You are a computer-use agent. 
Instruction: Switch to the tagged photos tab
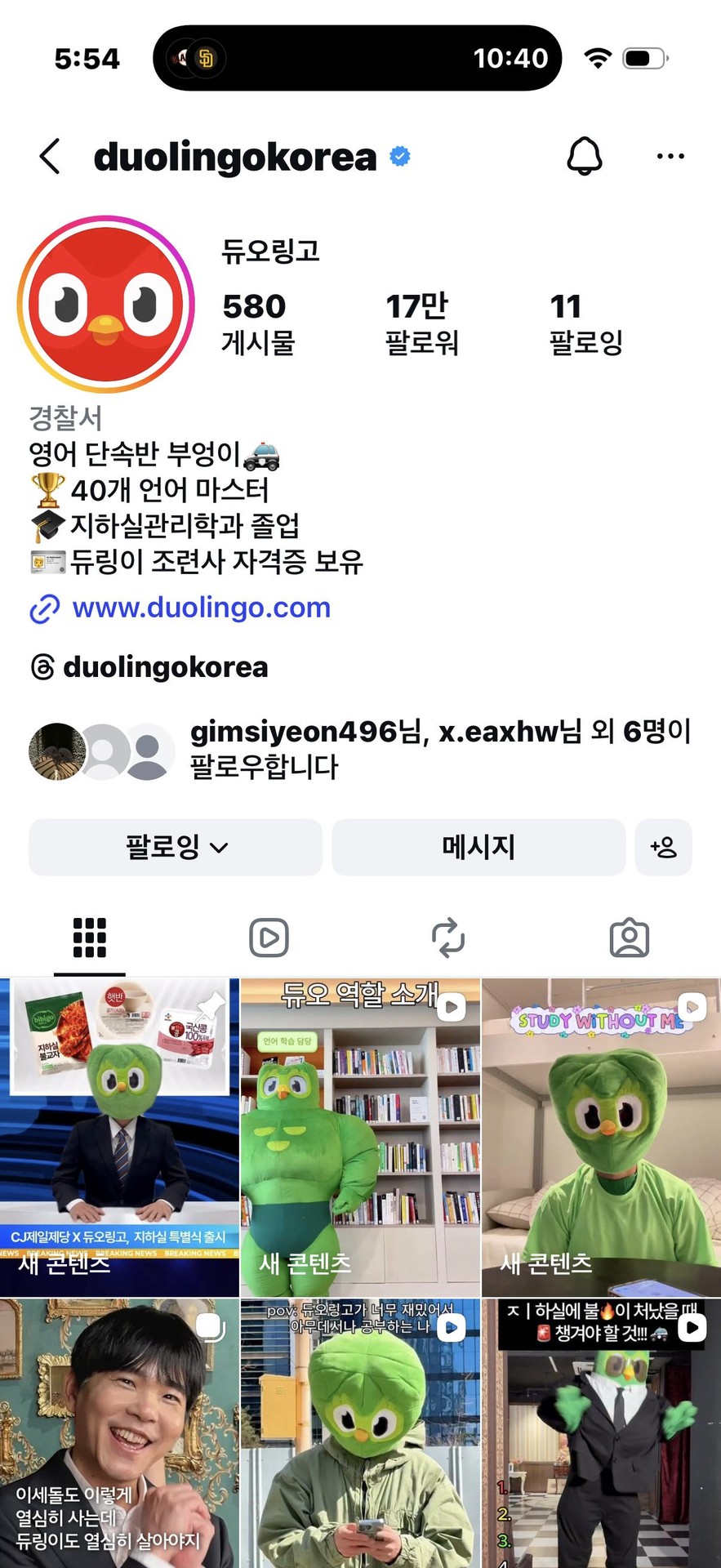point(629,938)
